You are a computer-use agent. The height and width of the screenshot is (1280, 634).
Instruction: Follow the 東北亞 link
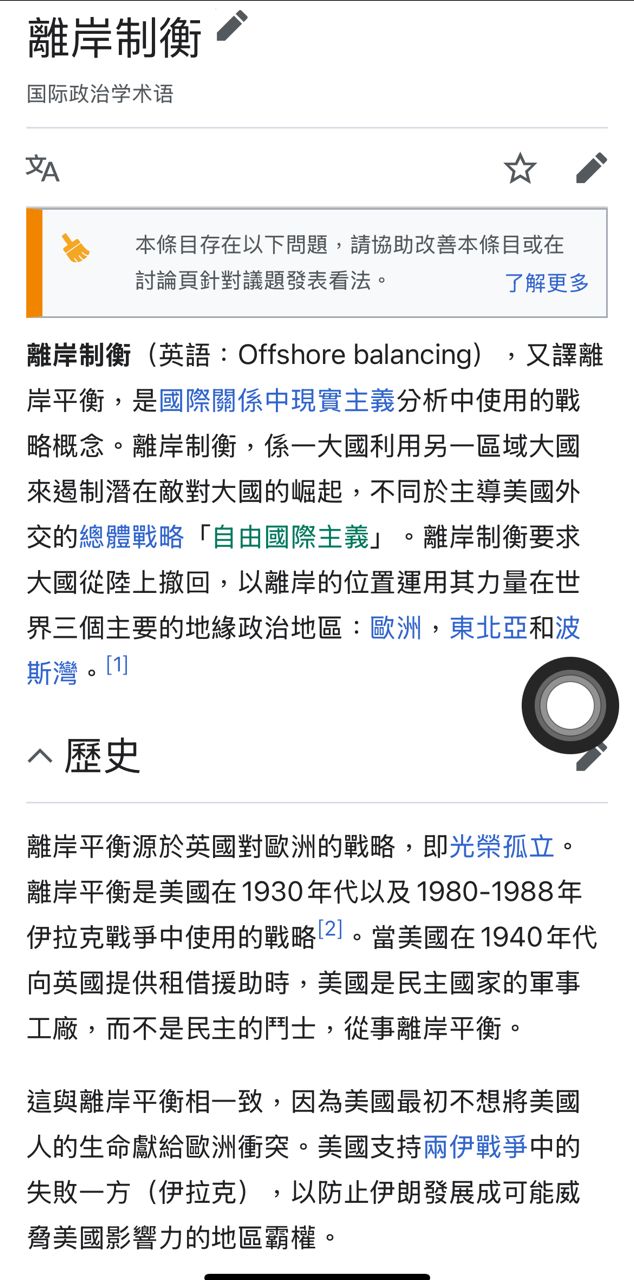coord(488,628)
